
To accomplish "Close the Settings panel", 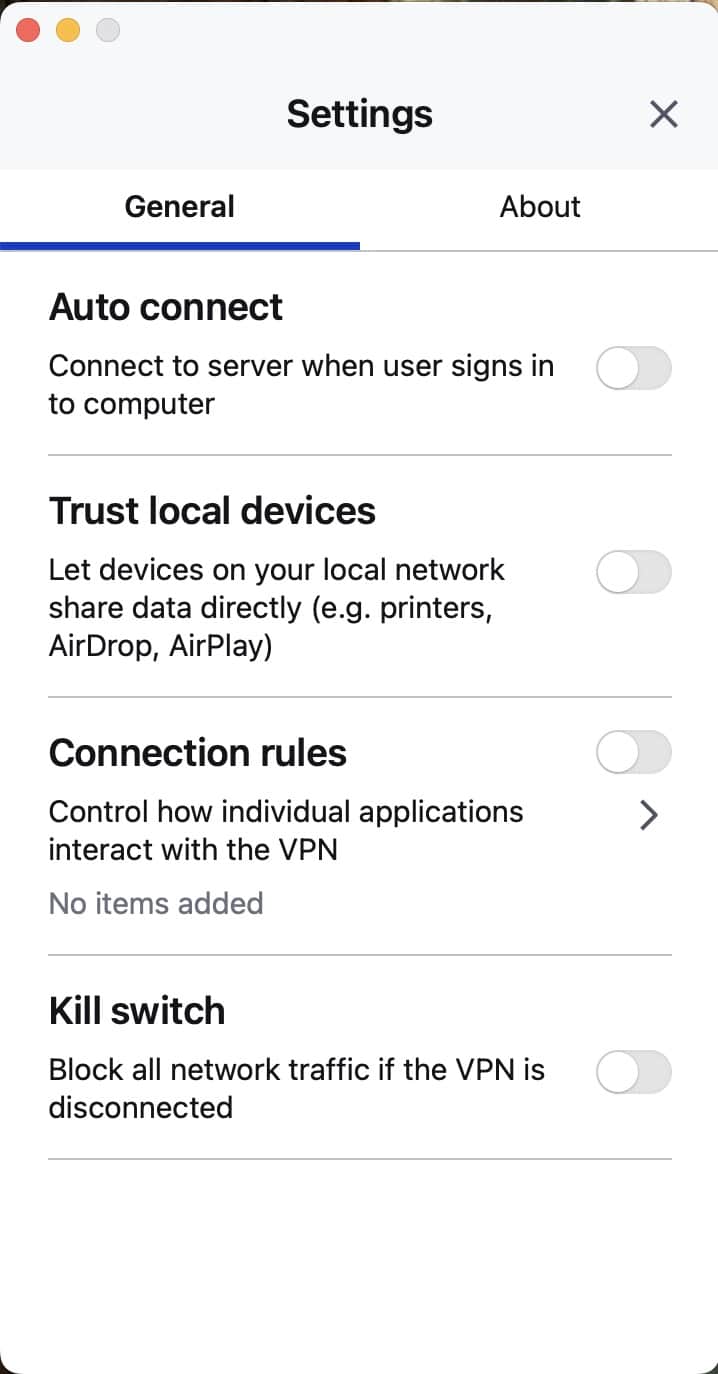I will coord(664,114).
